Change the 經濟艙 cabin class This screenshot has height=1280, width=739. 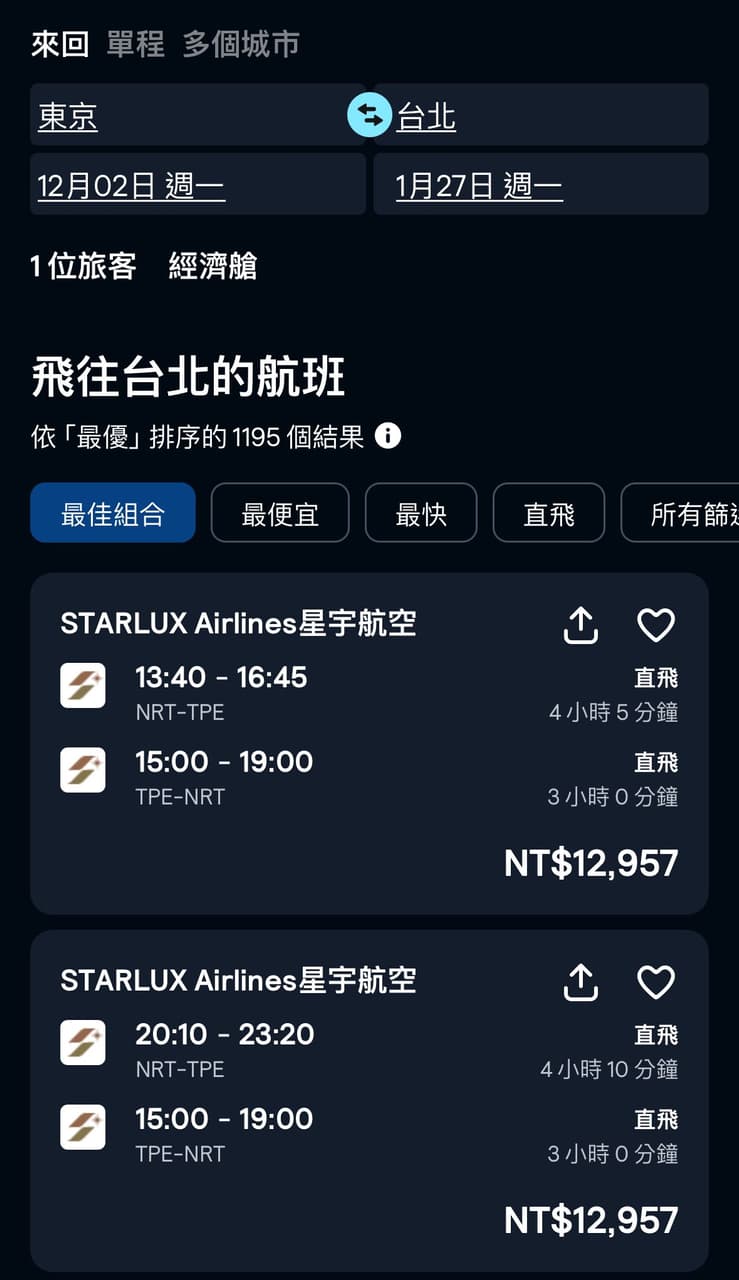(x=212, y=266)
